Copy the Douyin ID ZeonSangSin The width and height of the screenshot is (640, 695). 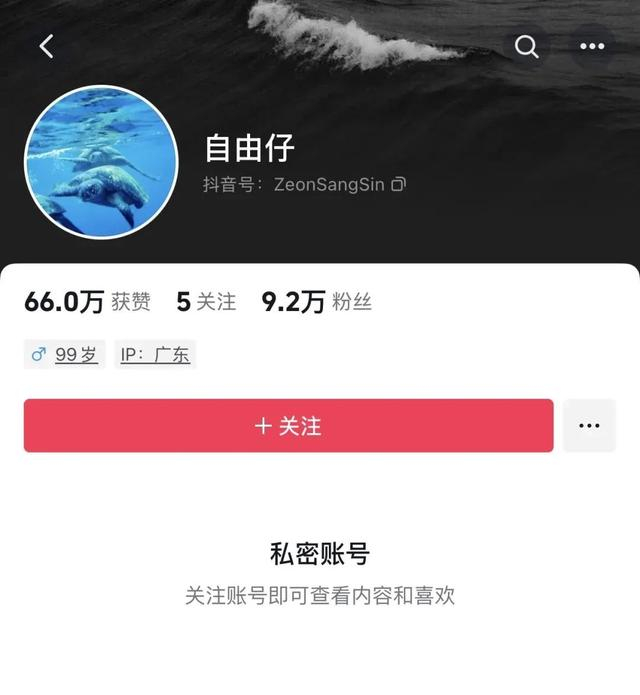coord(399,185)
